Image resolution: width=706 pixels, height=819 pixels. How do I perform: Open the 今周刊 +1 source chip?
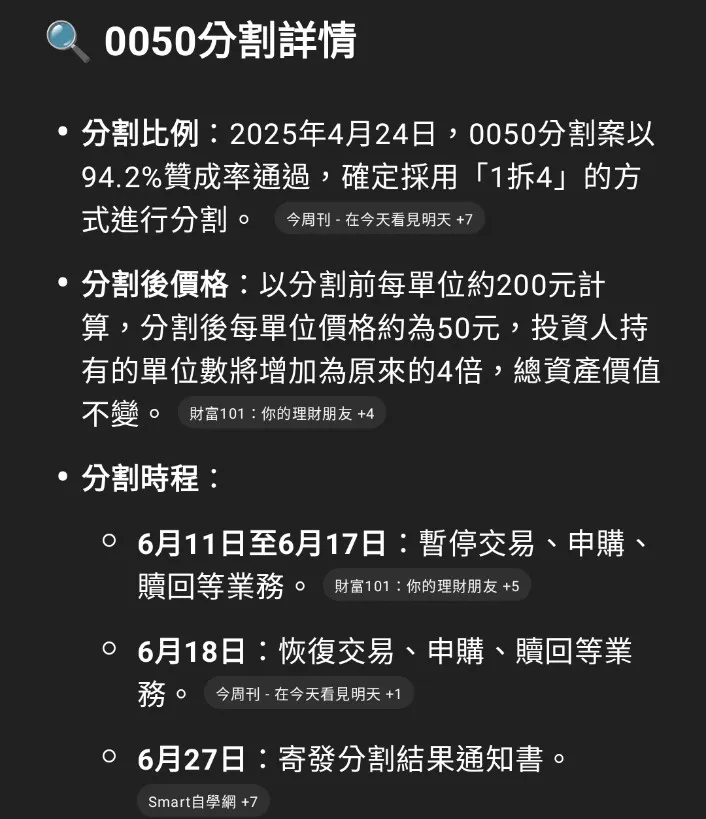tap(308, 694)
